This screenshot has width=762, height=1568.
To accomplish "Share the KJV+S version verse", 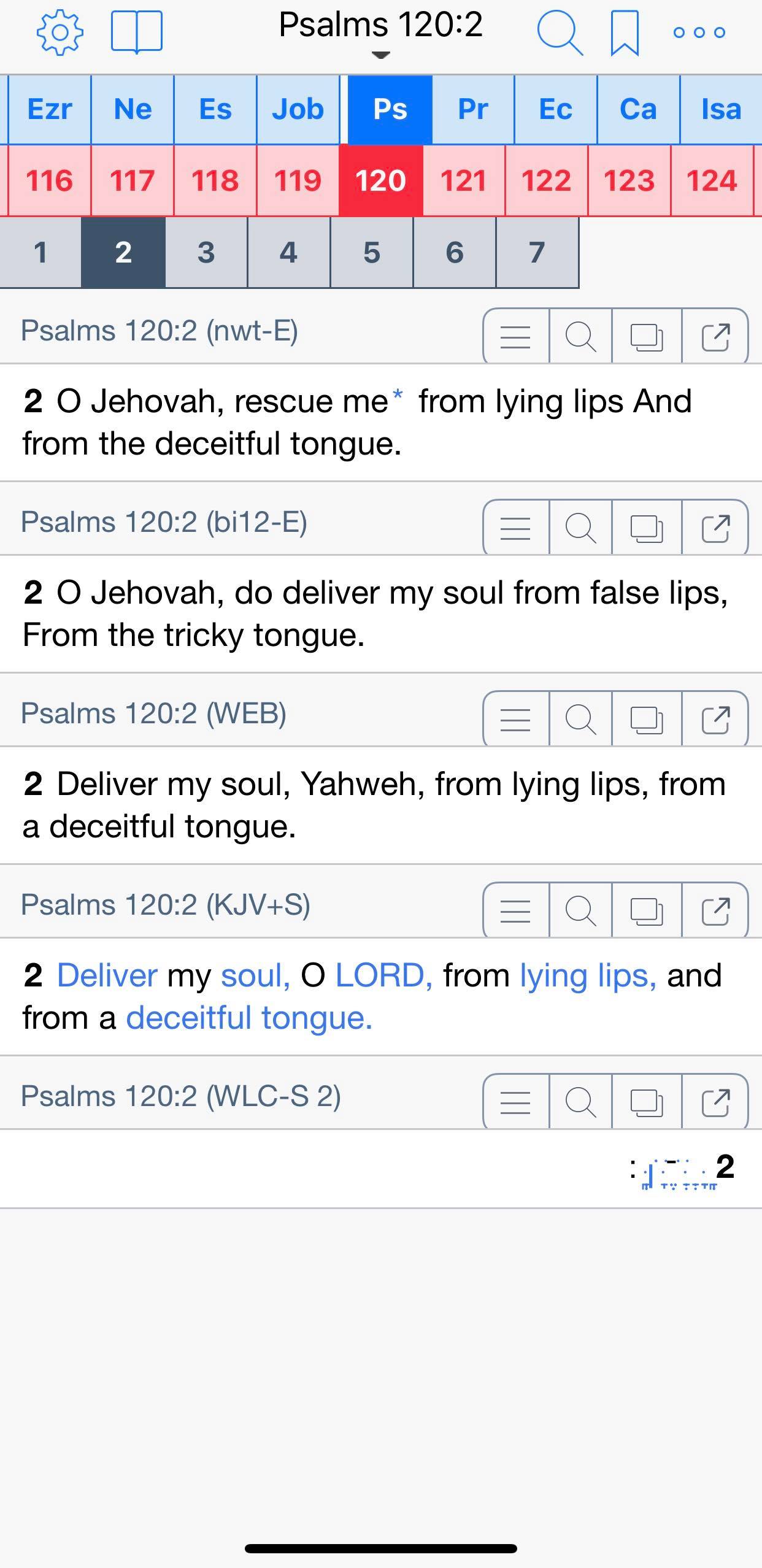I will [x=715, y=910].
